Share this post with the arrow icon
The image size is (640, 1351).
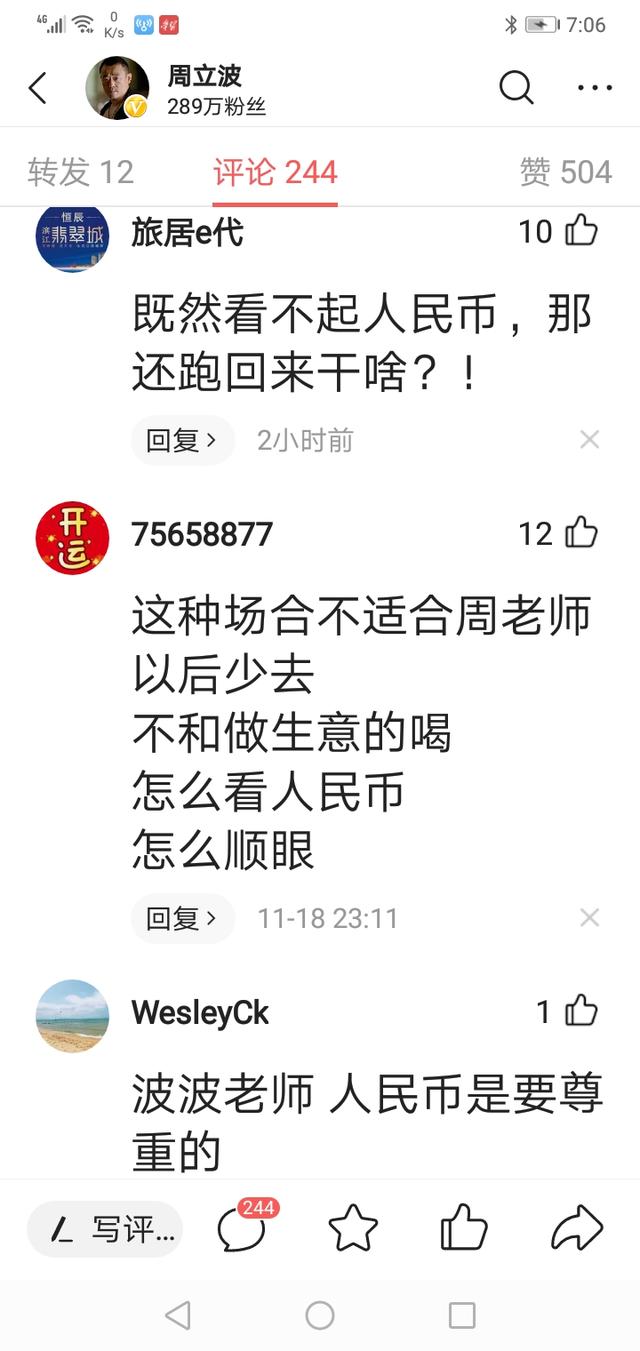click(577, 1229)
